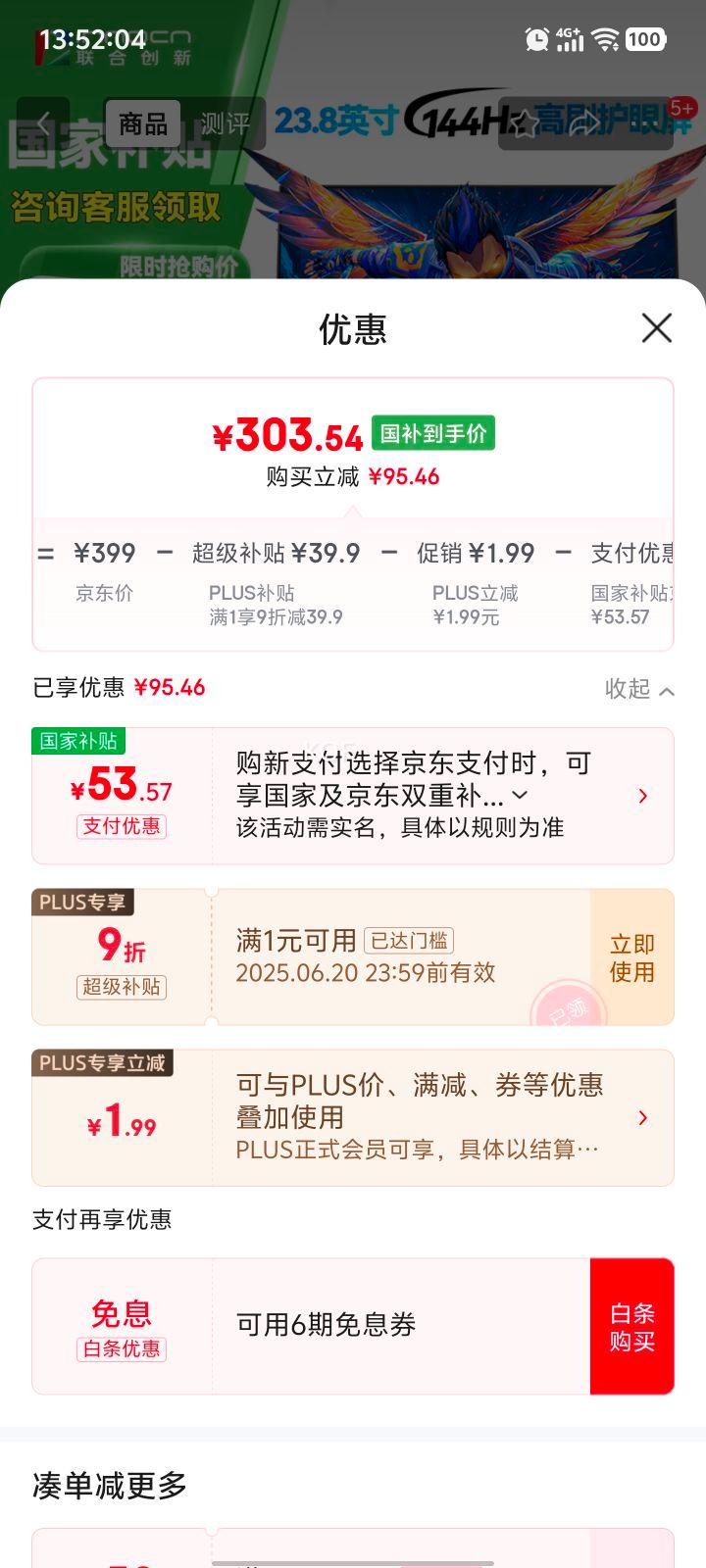The width and height of the screenshot is (706, 1568).
Task: Go back using the top-left arrow
Action: click(43, 123)
